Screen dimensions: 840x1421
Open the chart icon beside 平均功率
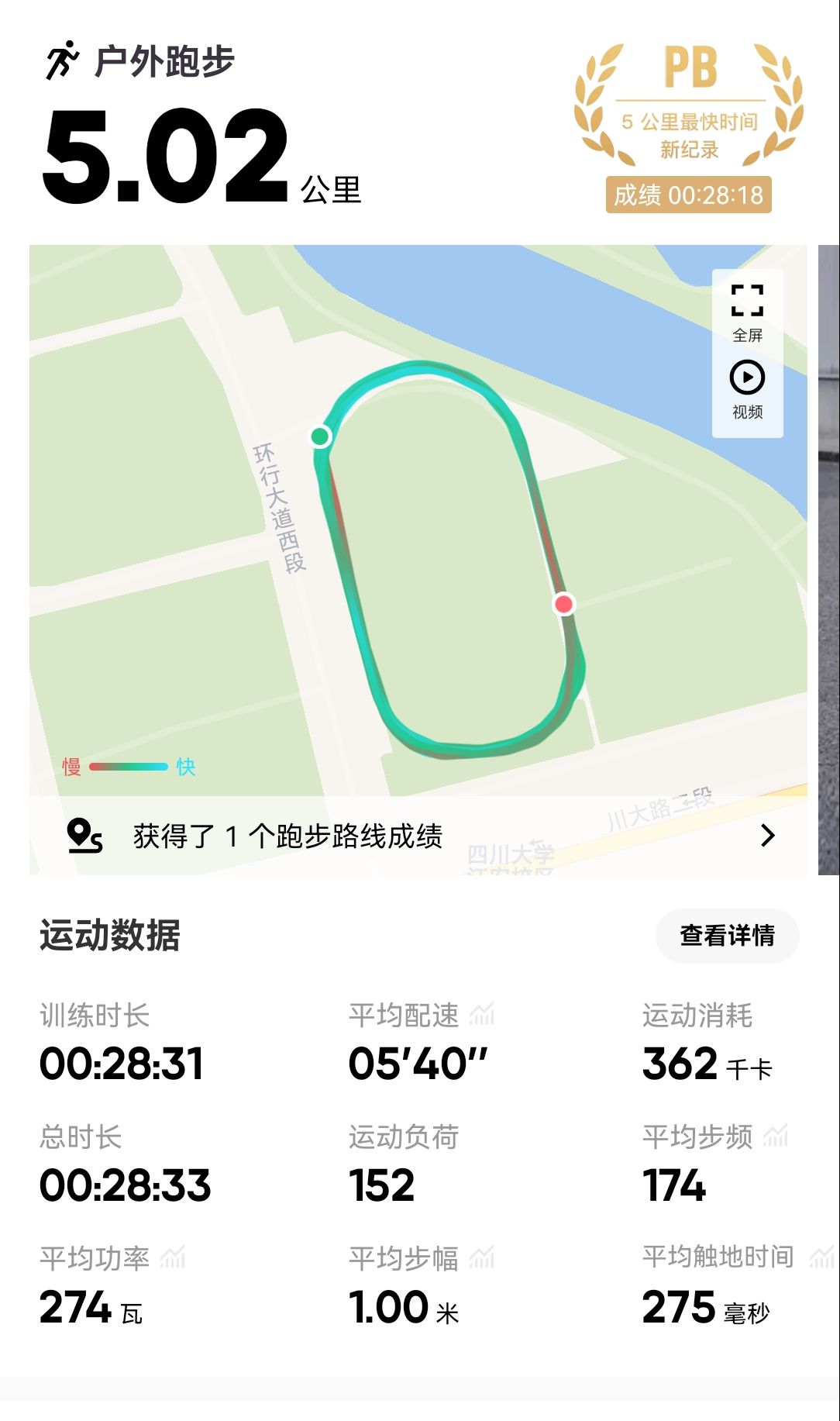coord(173,1257)
